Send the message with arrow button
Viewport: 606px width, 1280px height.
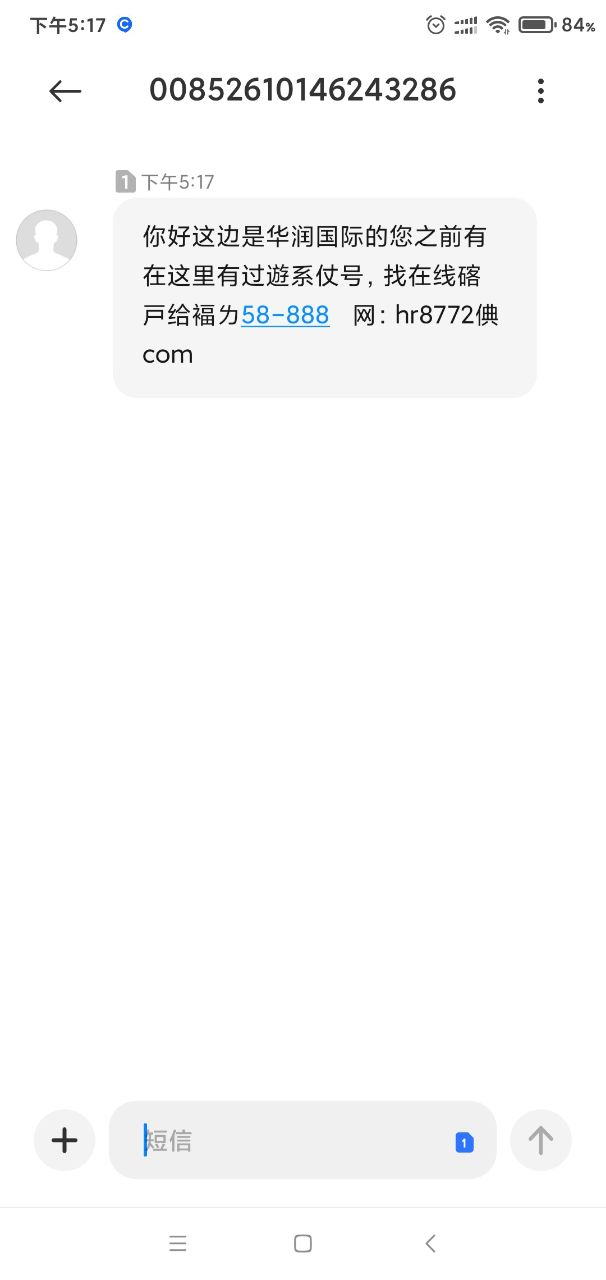540,1140
